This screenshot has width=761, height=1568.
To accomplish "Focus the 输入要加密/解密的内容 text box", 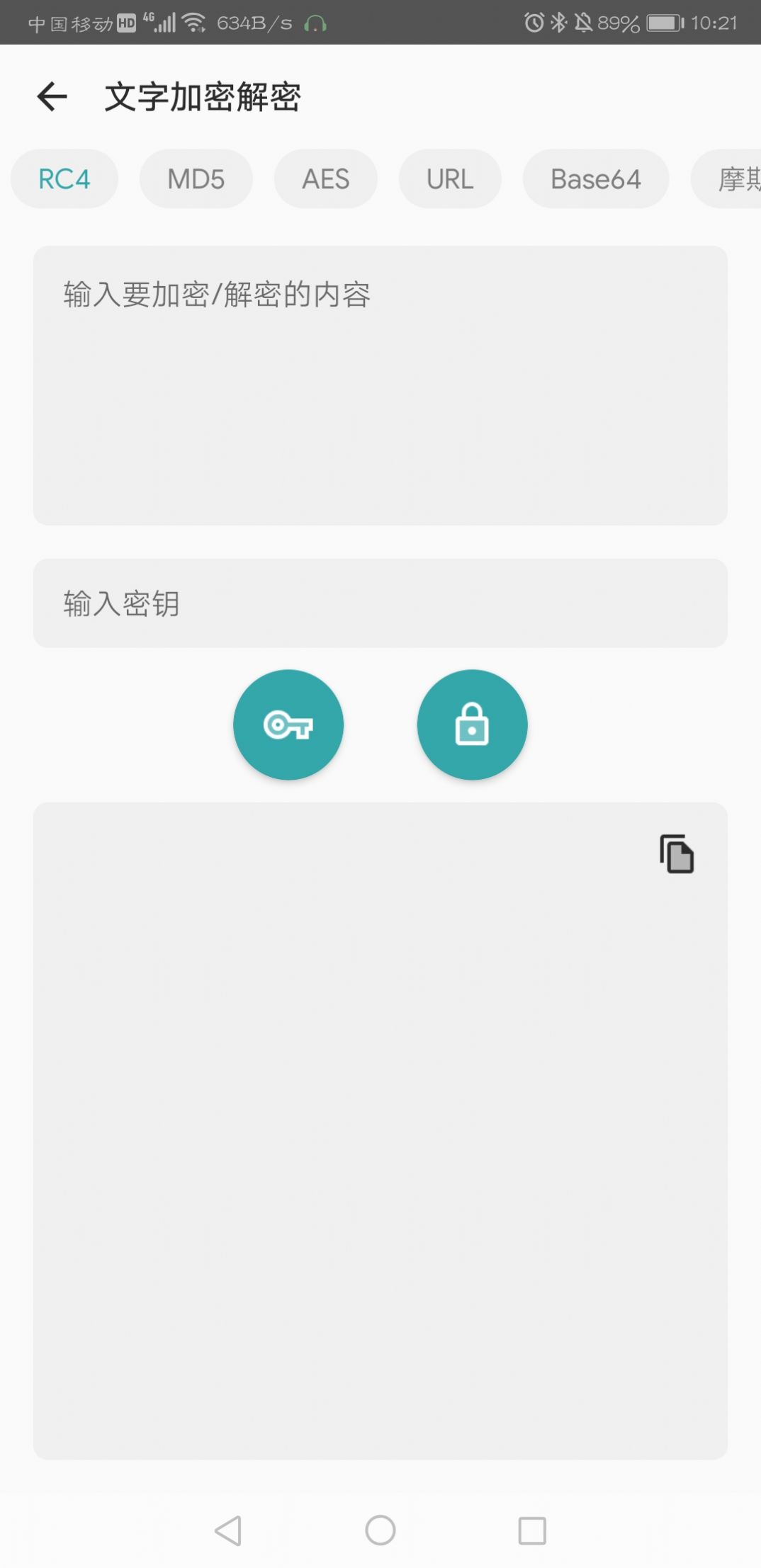I will (380, 385).
